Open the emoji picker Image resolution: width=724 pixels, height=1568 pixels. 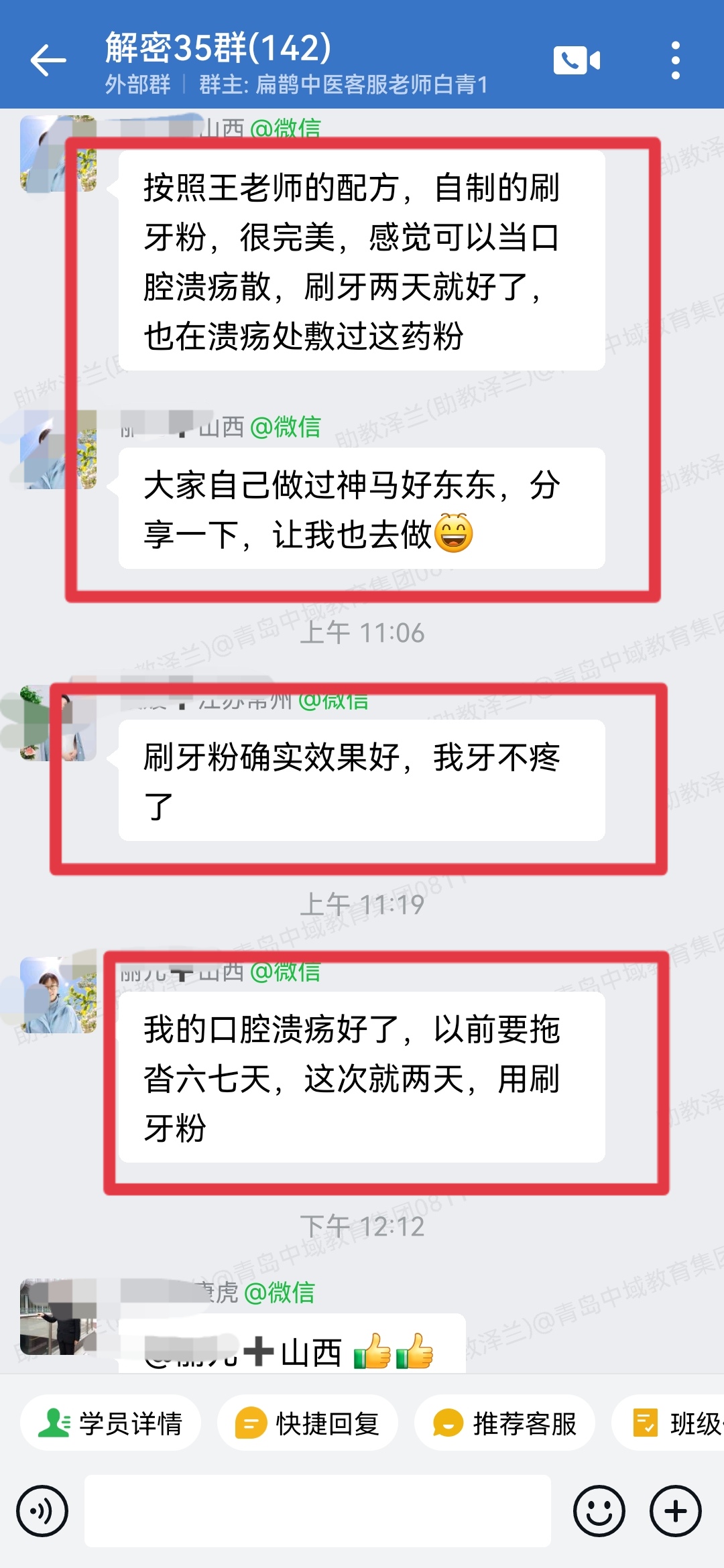pos(599,1512)
